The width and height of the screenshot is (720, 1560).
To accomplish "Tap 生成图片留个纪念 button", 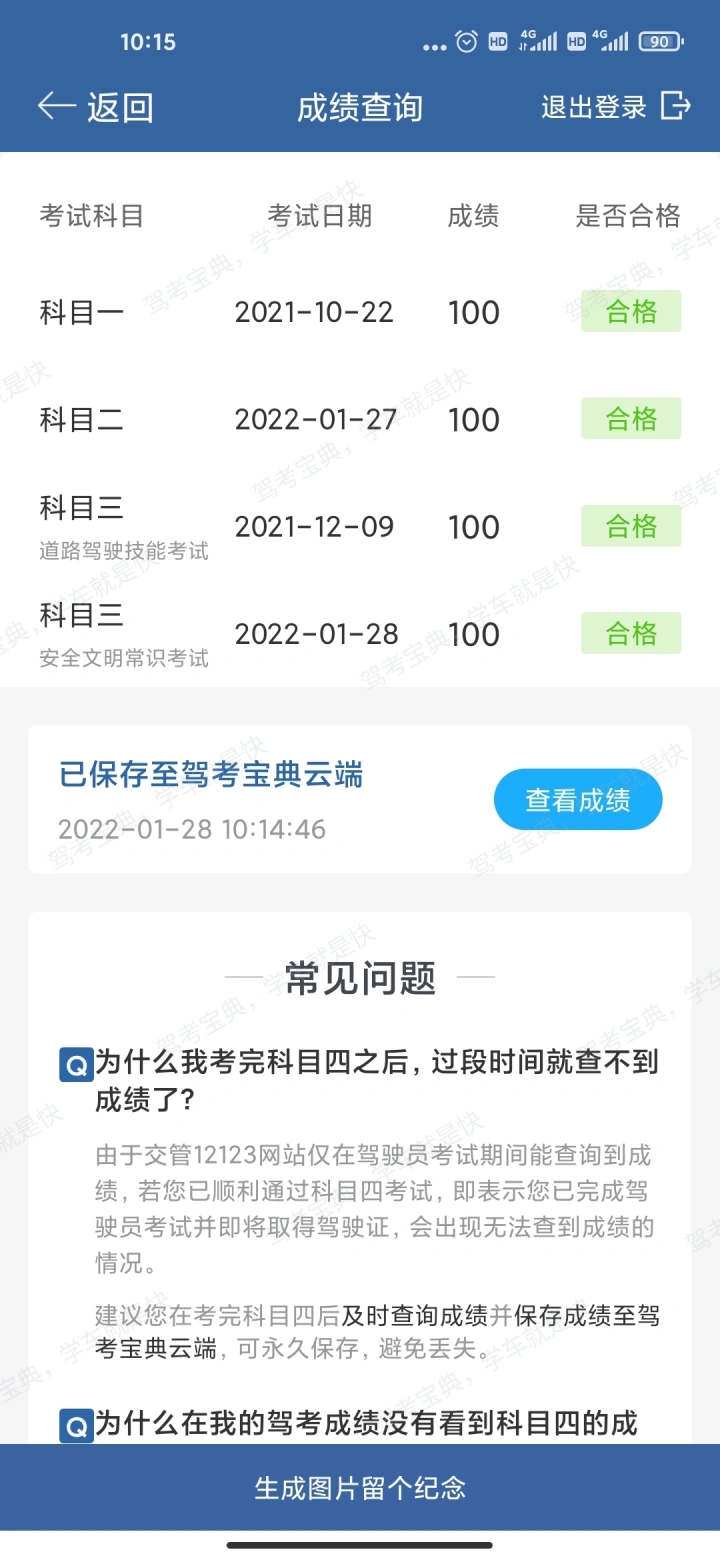I will coord(360,1487).
